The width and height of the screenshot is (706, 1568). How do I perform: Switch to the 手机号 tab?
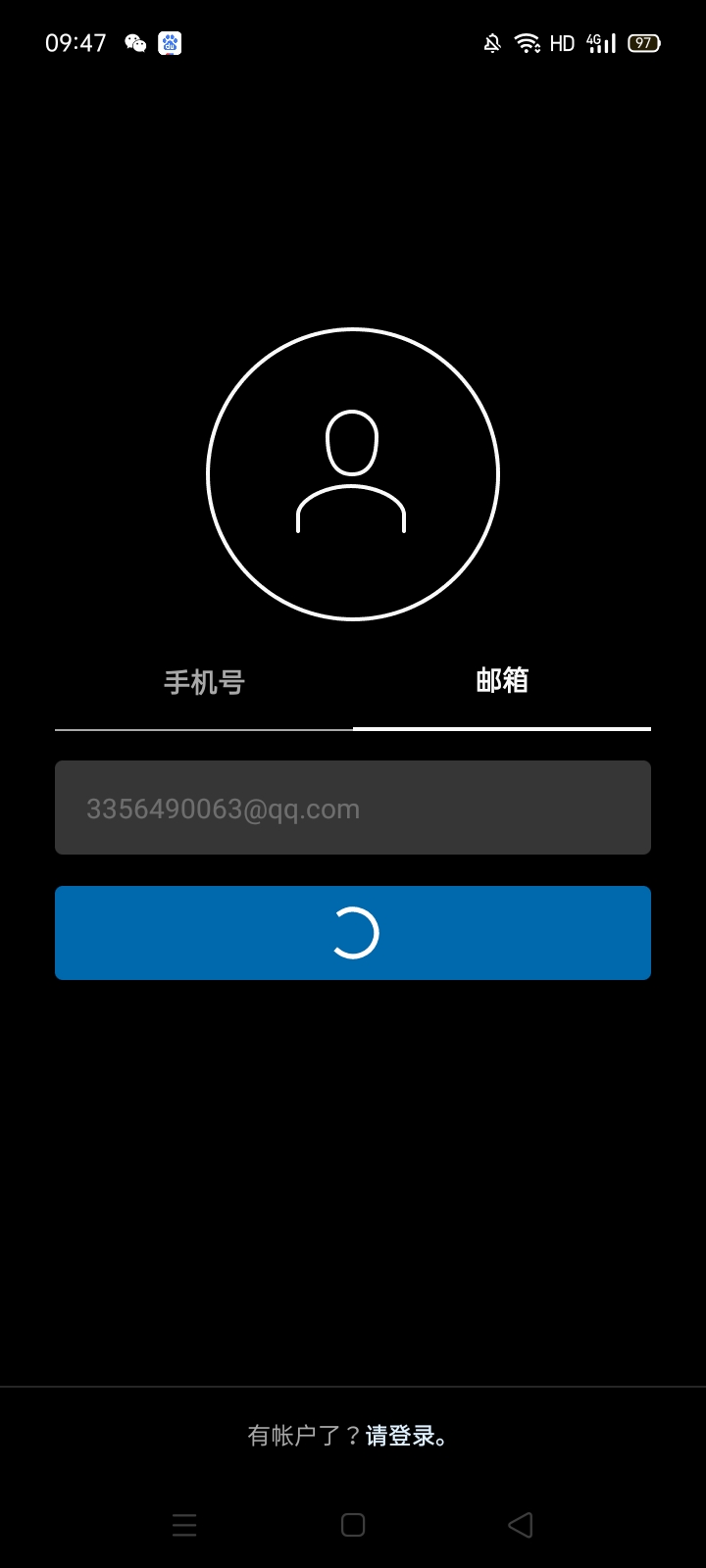click(x=204, y=682)
